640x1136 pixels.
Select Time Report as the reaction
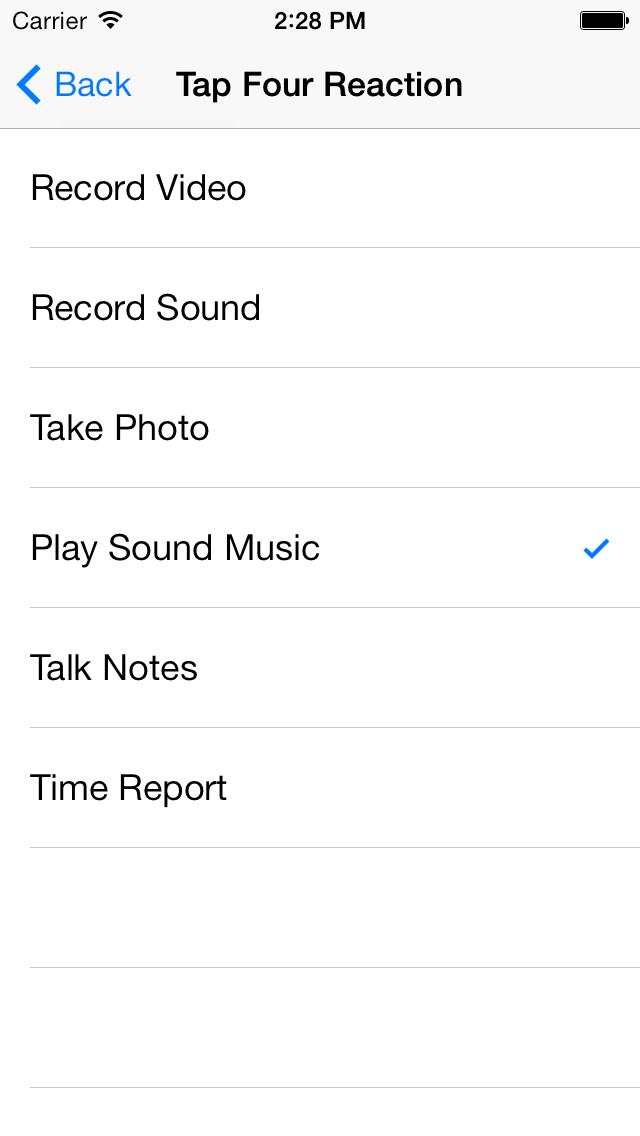(x=320, y=788)
